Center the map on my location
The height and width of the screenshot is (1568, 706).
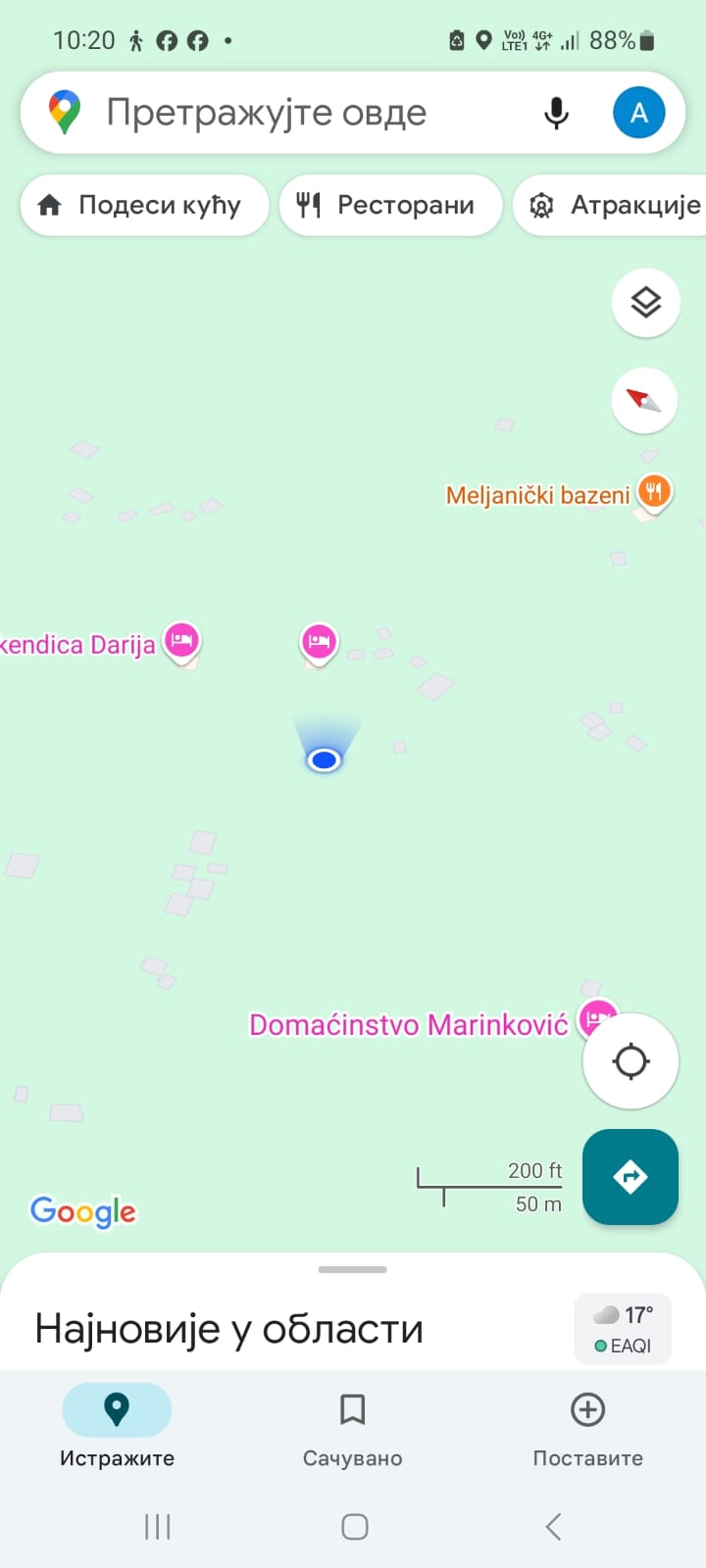point(630,1060)
